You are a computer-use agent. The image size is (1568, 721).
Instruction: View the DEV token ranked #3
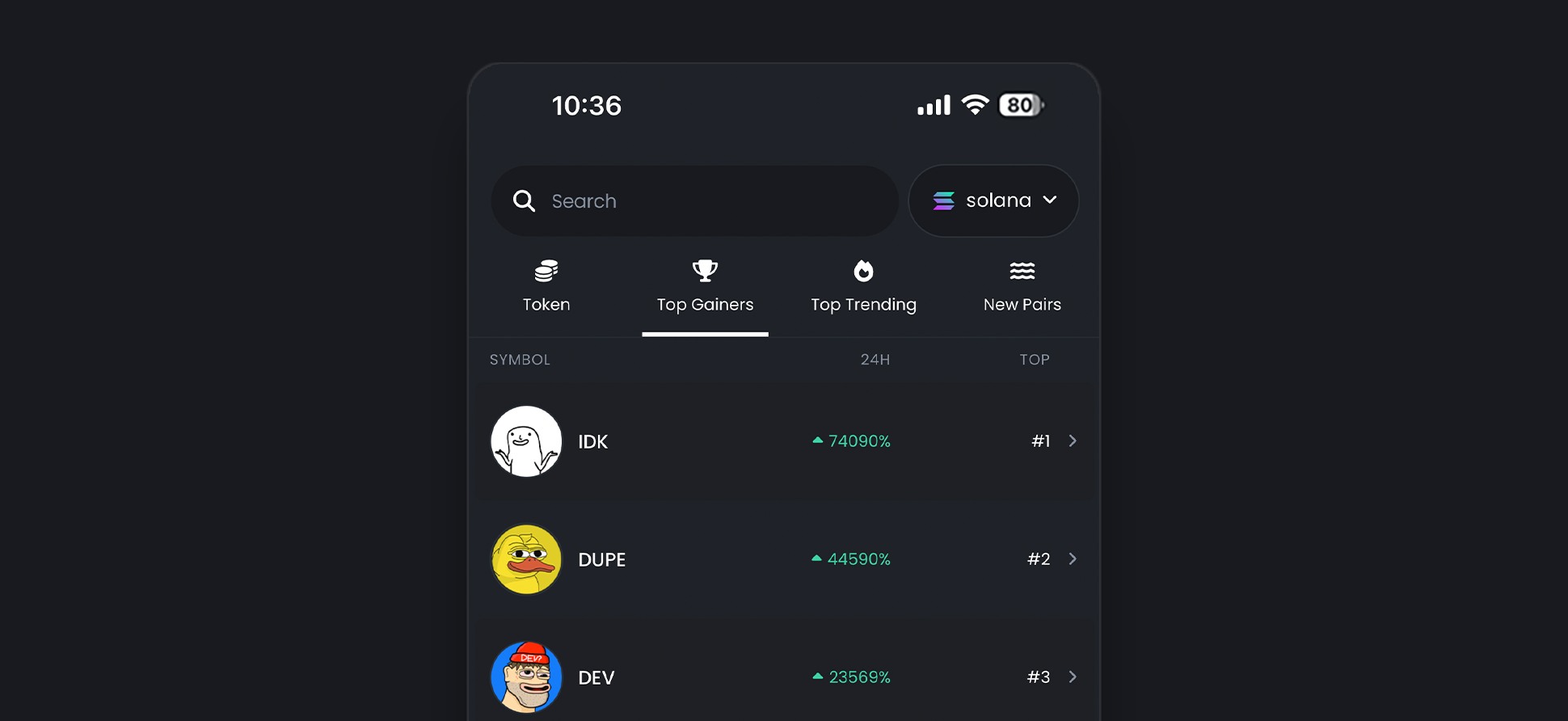click(x=783, y=677)
